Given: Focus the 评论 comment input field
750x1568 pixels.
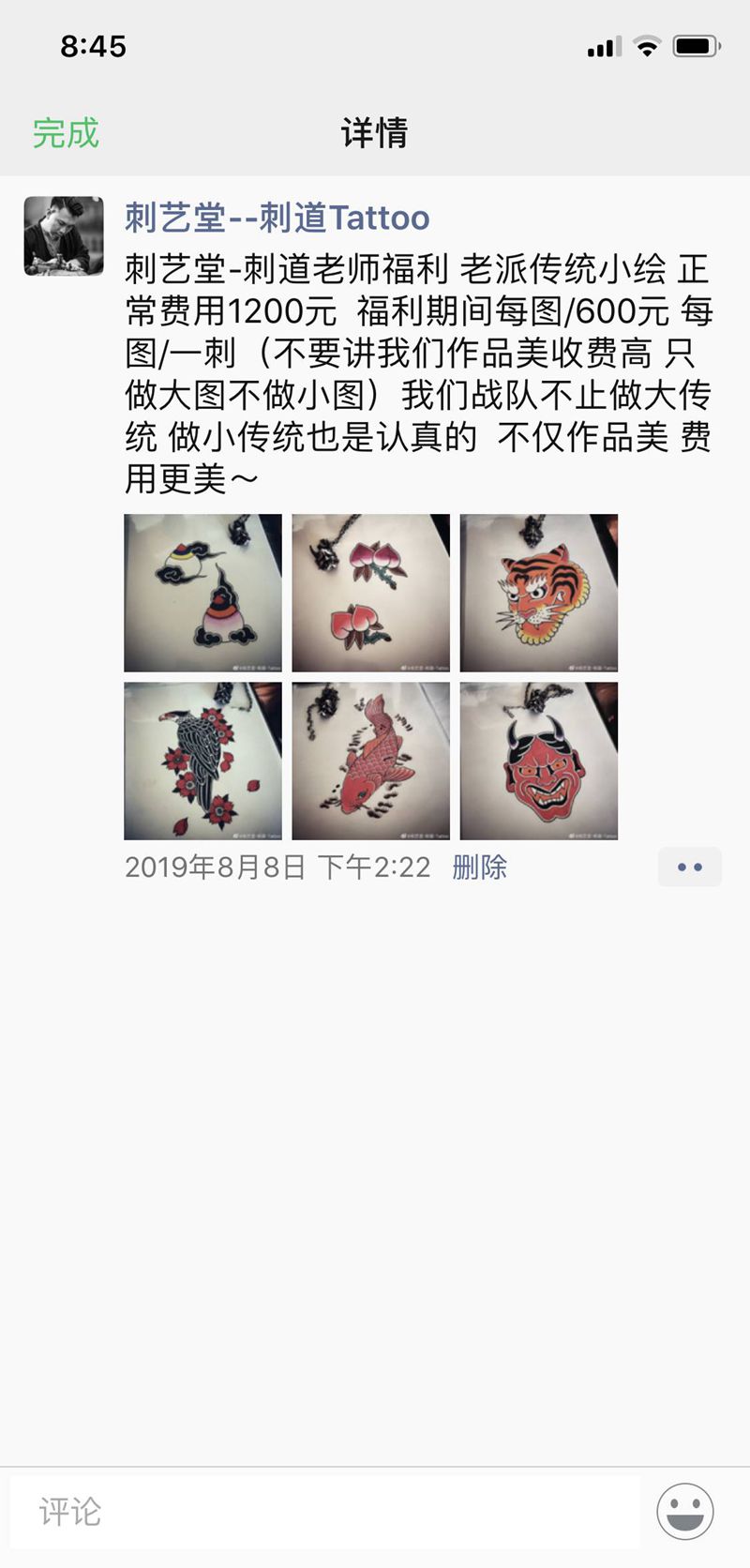Looking at the screenshot, I should point(323,1512).
